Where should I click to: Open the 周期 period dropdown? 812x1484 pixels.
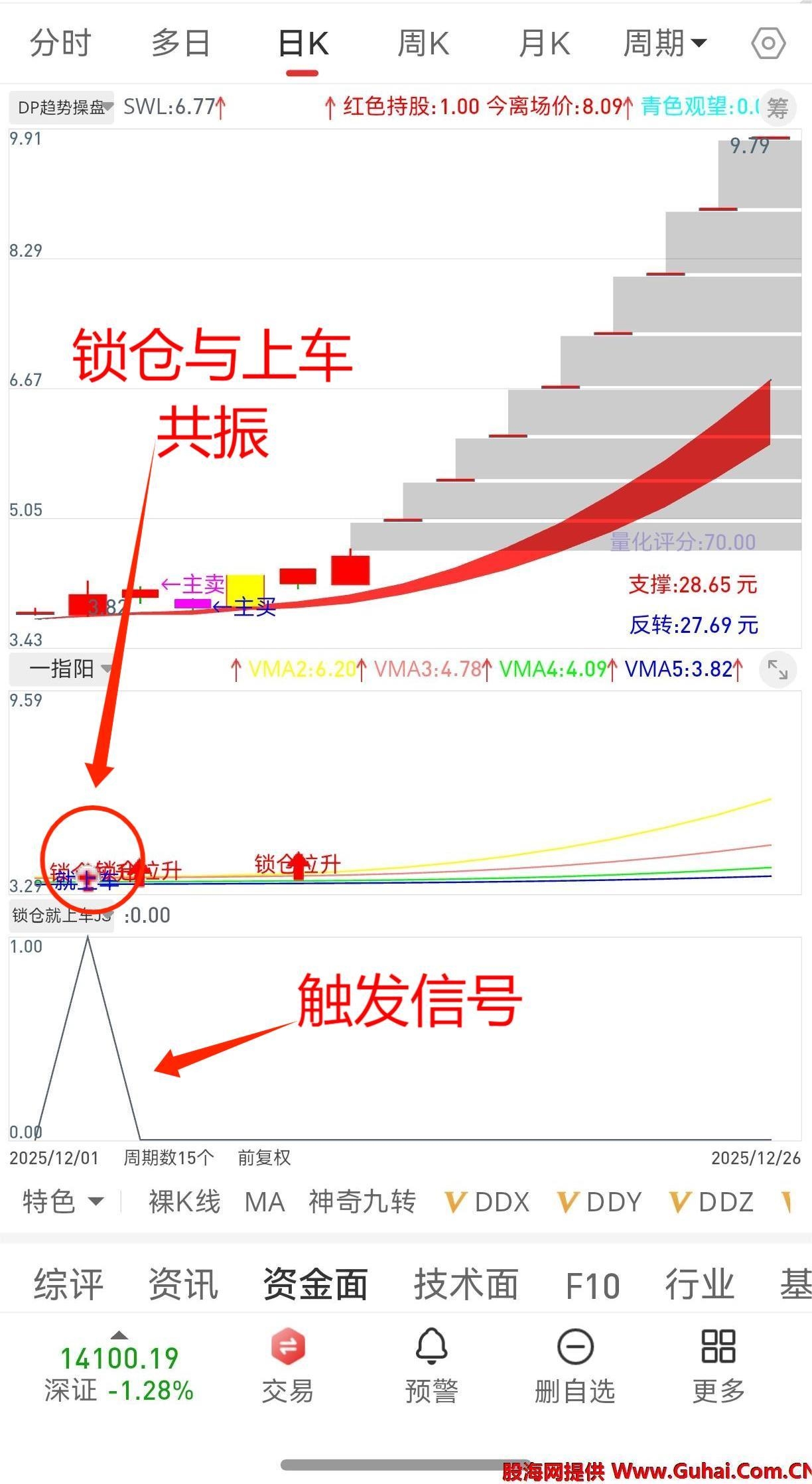664,44
